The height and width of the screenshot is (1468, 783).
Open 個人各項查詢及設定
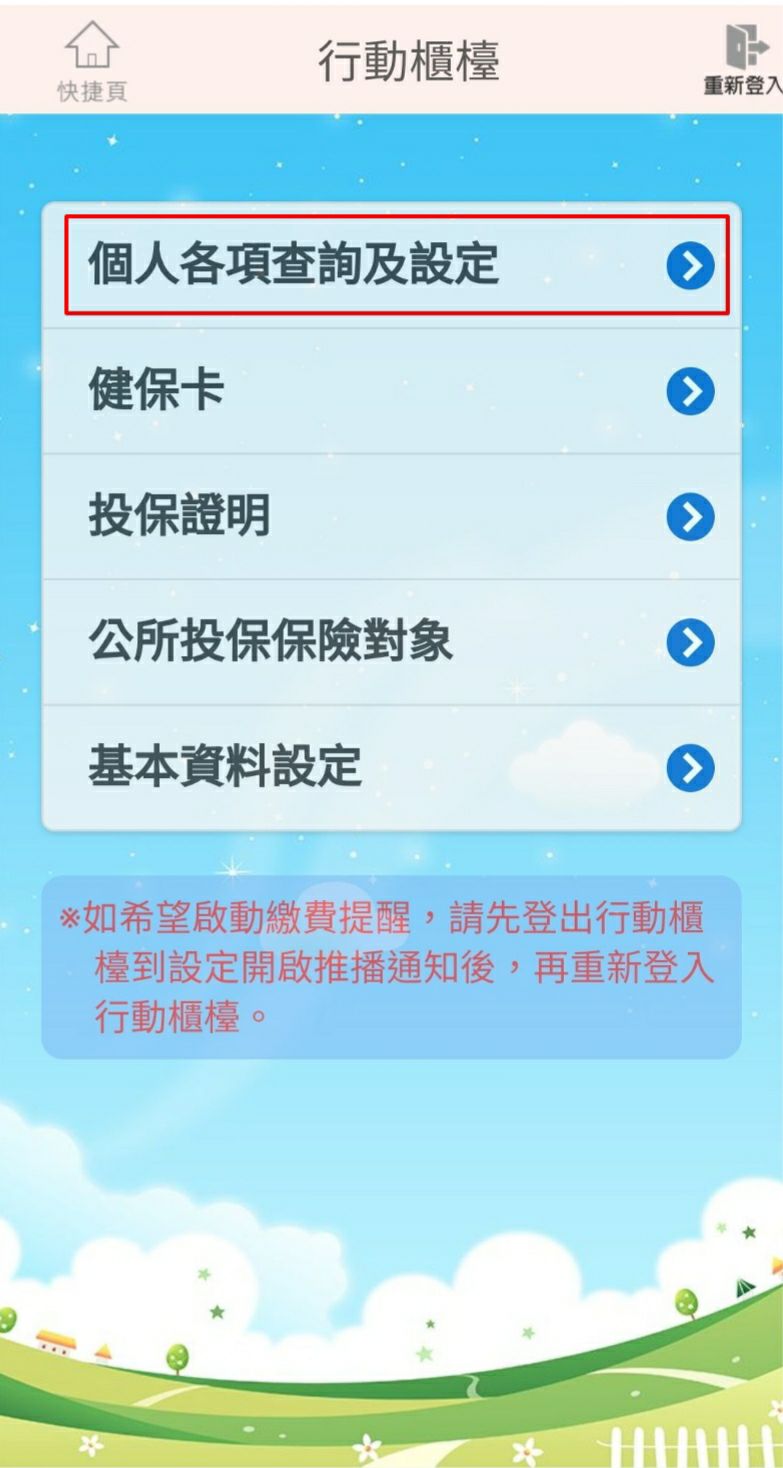click(396, 266)
